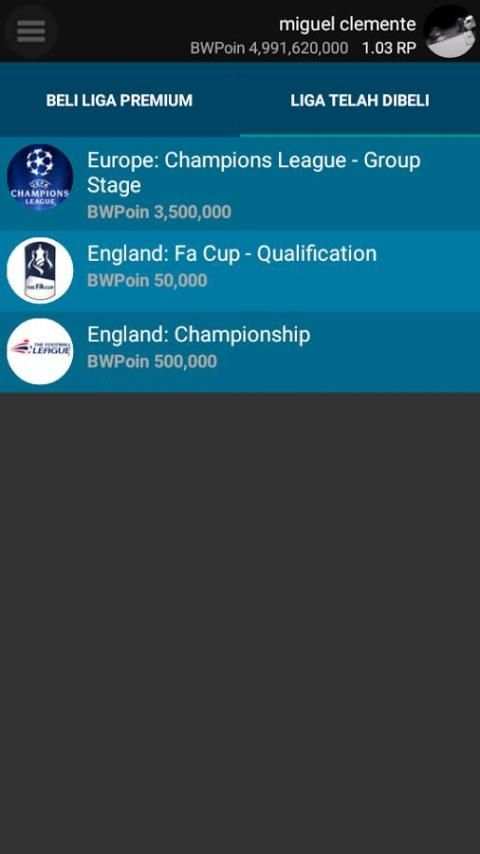Open England: Fa Cup - Qualification league
The height and width of the screenshot is (854, 480).
pyautogui.click(x=240, y=271)
